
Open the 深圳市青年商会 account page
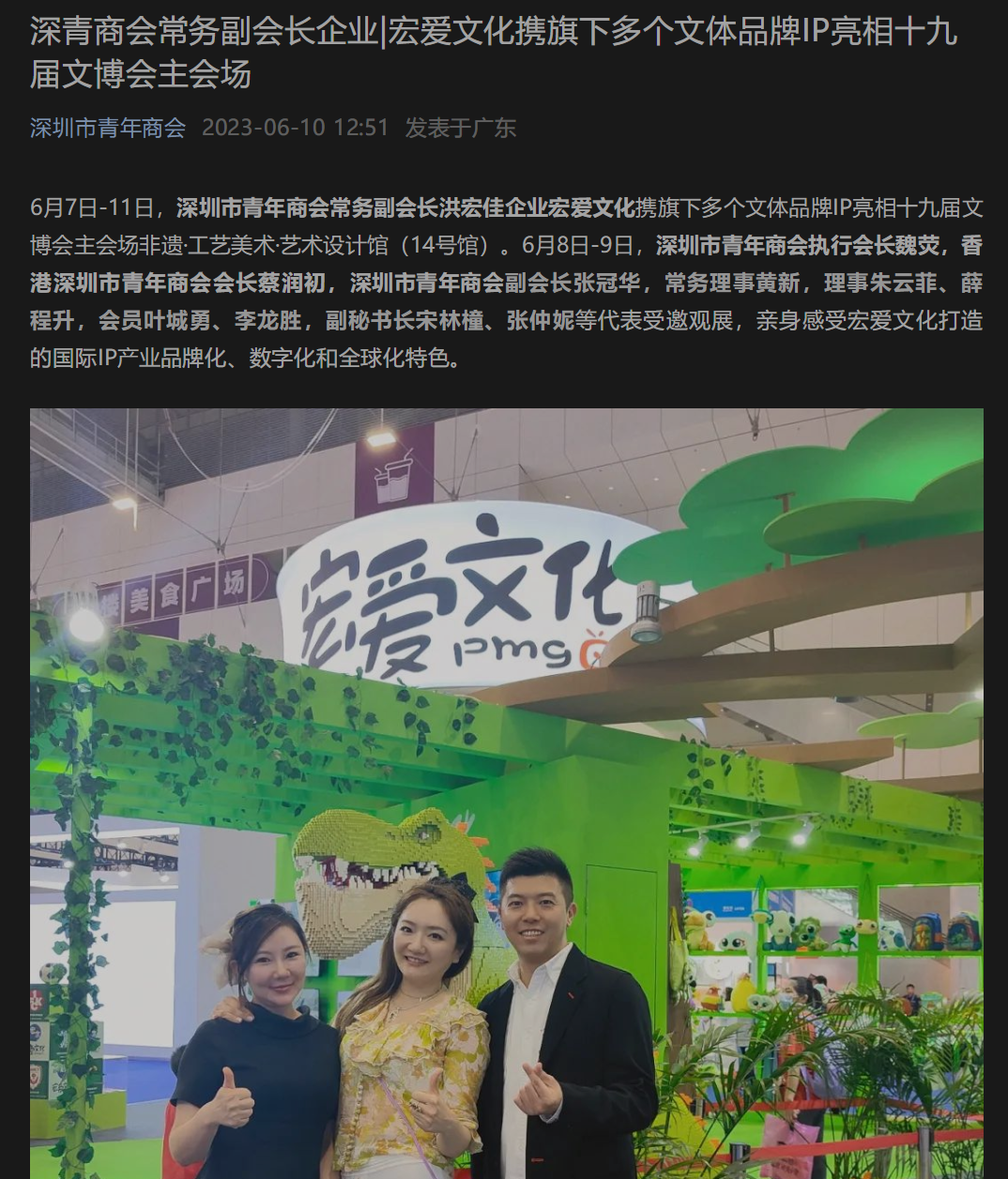pos(108,128)
